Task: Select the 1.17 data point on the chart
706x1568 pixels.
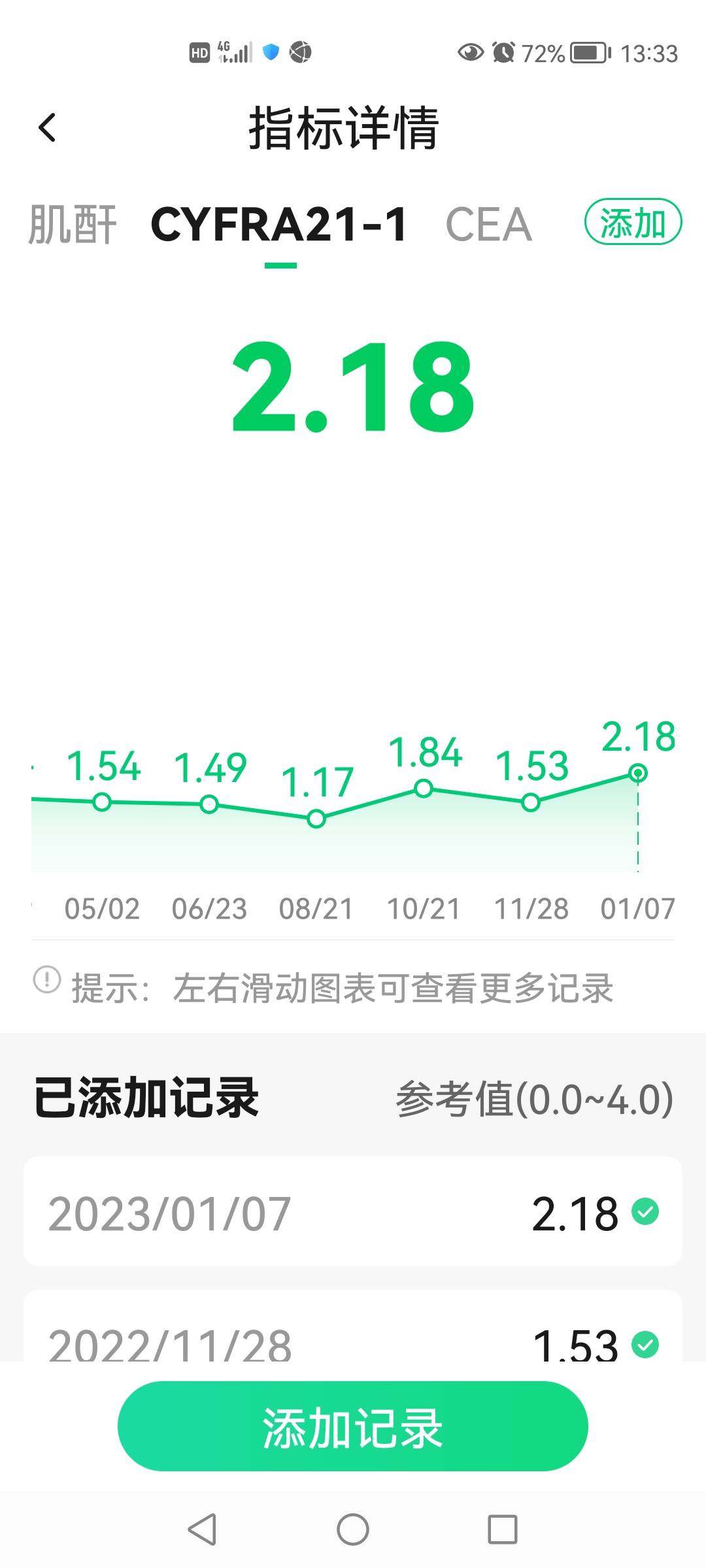Action: pos(316,819)
